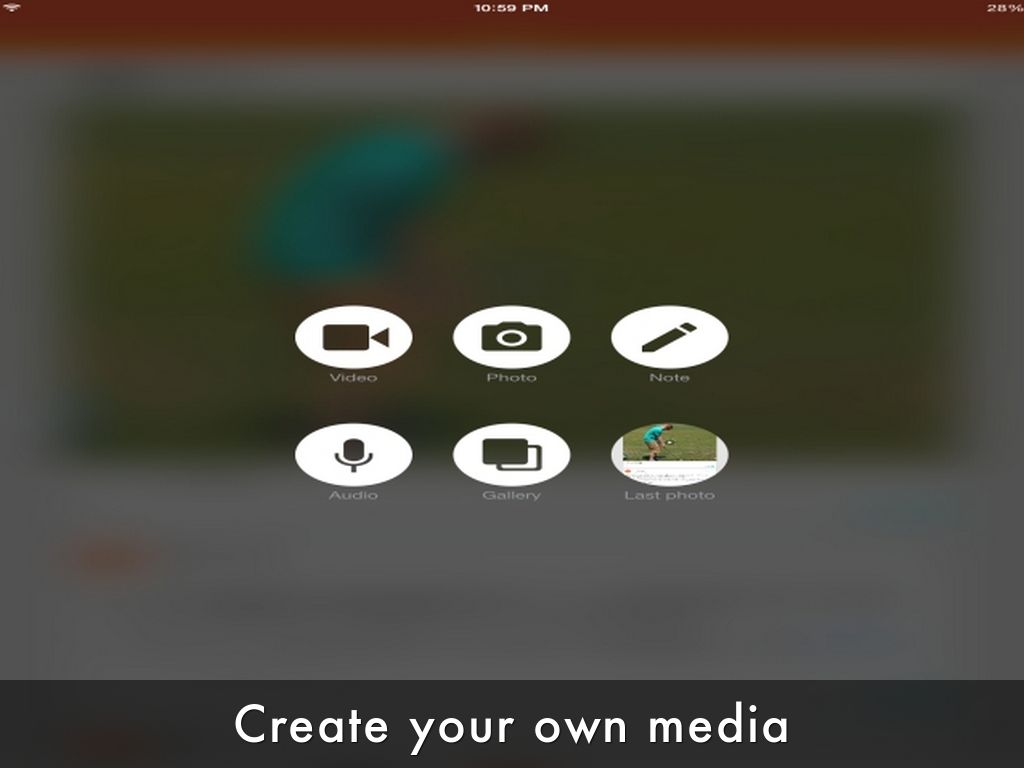Choose the Last photo thumbnail
Image resolution: width=1024 pixels, height=768 pixels.
coord(669,453)
